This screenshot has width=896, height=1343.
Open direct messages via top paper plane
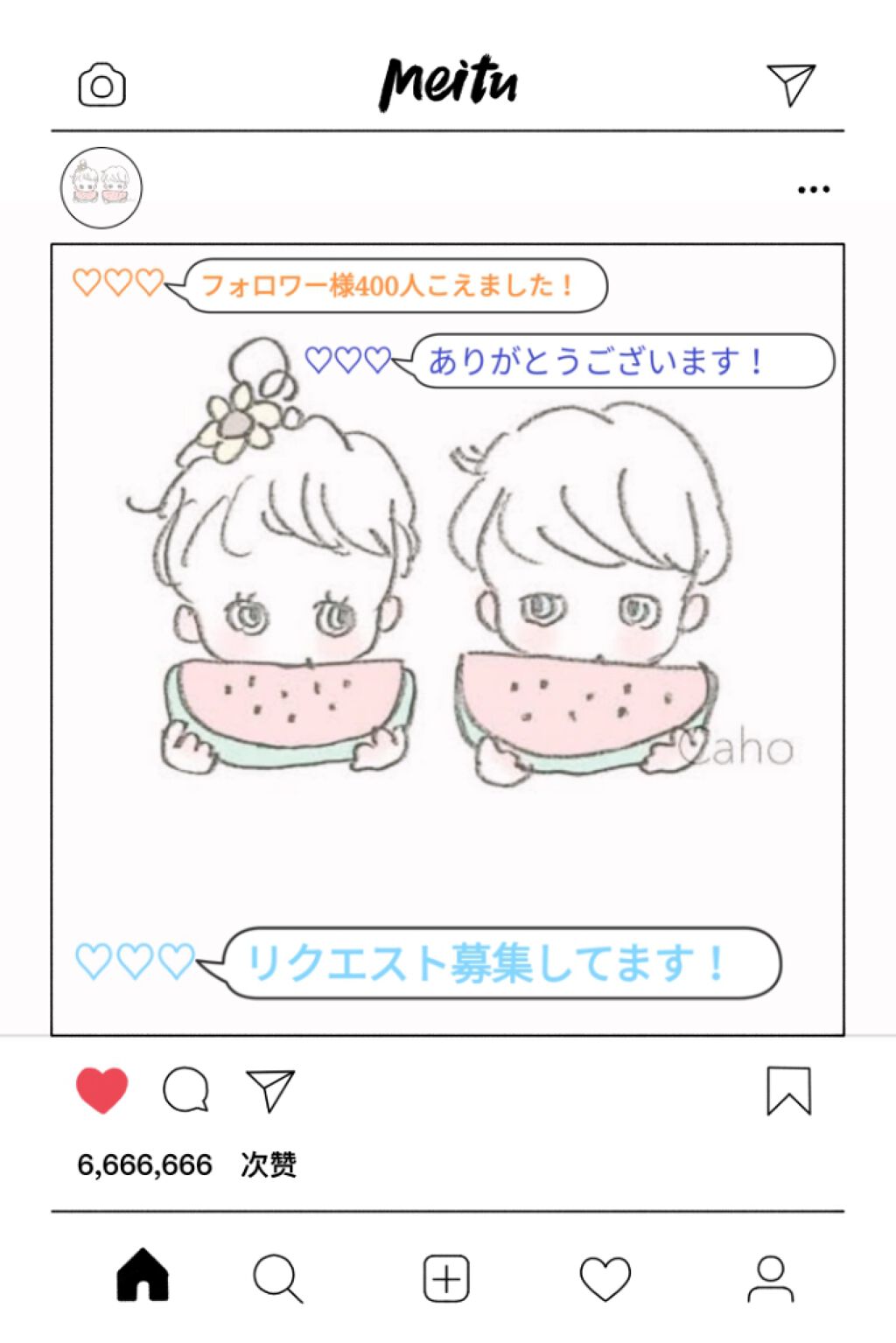click(x=790, y=85)
